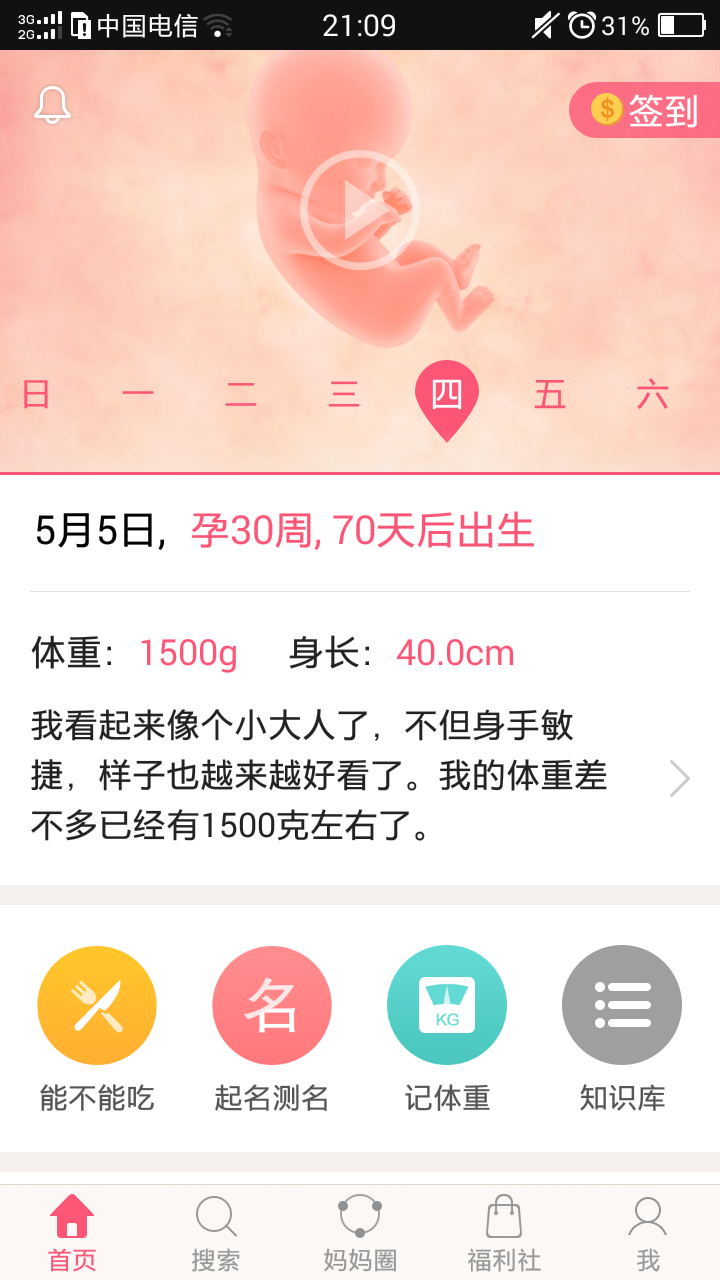Select 三 in the week row
The height and width of the screenshot is (1280, 720).
coord(344,395)
